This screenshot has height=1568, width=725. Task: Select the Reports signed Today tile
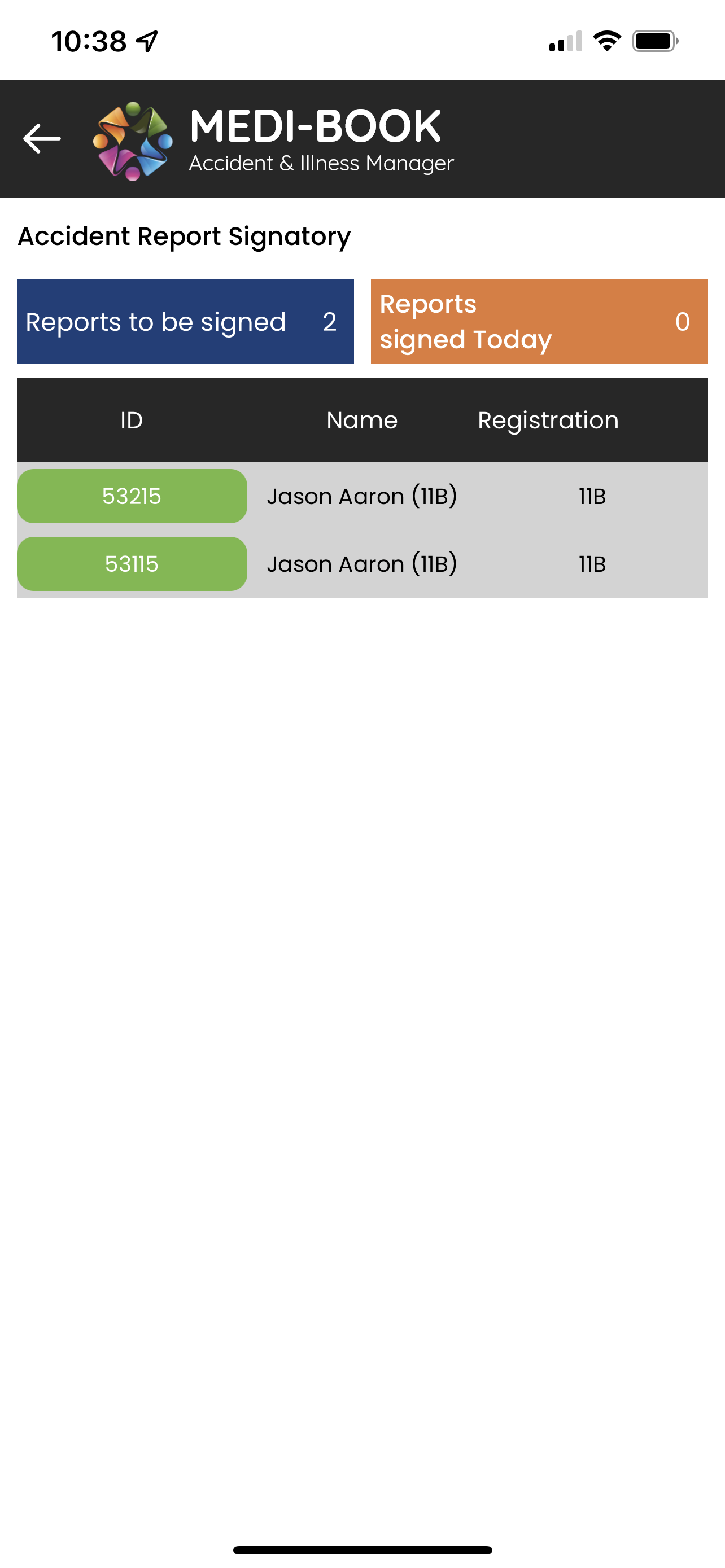click(539, 322)
